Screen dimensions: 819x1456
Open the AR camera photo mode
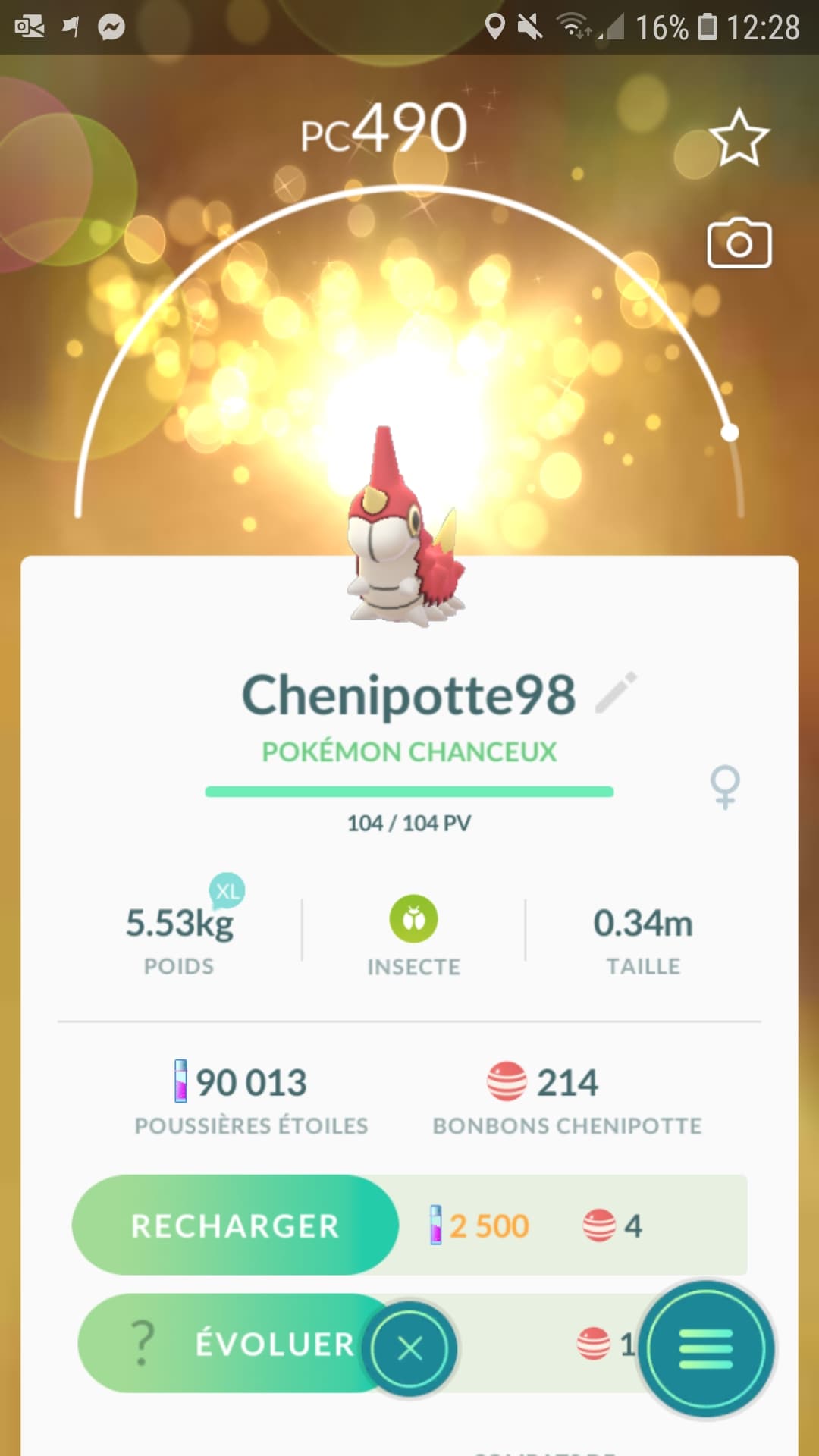pos(739,244)
